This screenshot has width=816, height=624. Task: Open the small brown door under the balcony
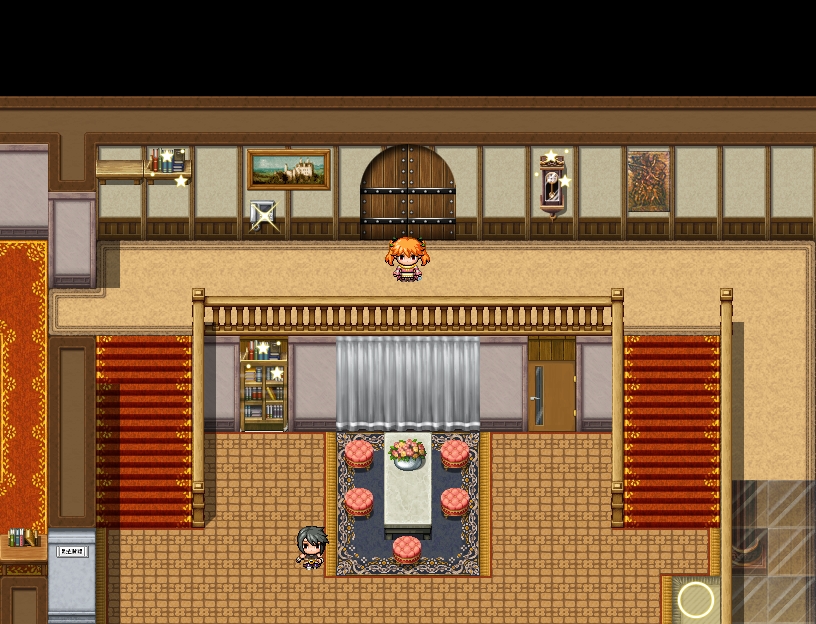pyautogui.click(x=551, y=392)
